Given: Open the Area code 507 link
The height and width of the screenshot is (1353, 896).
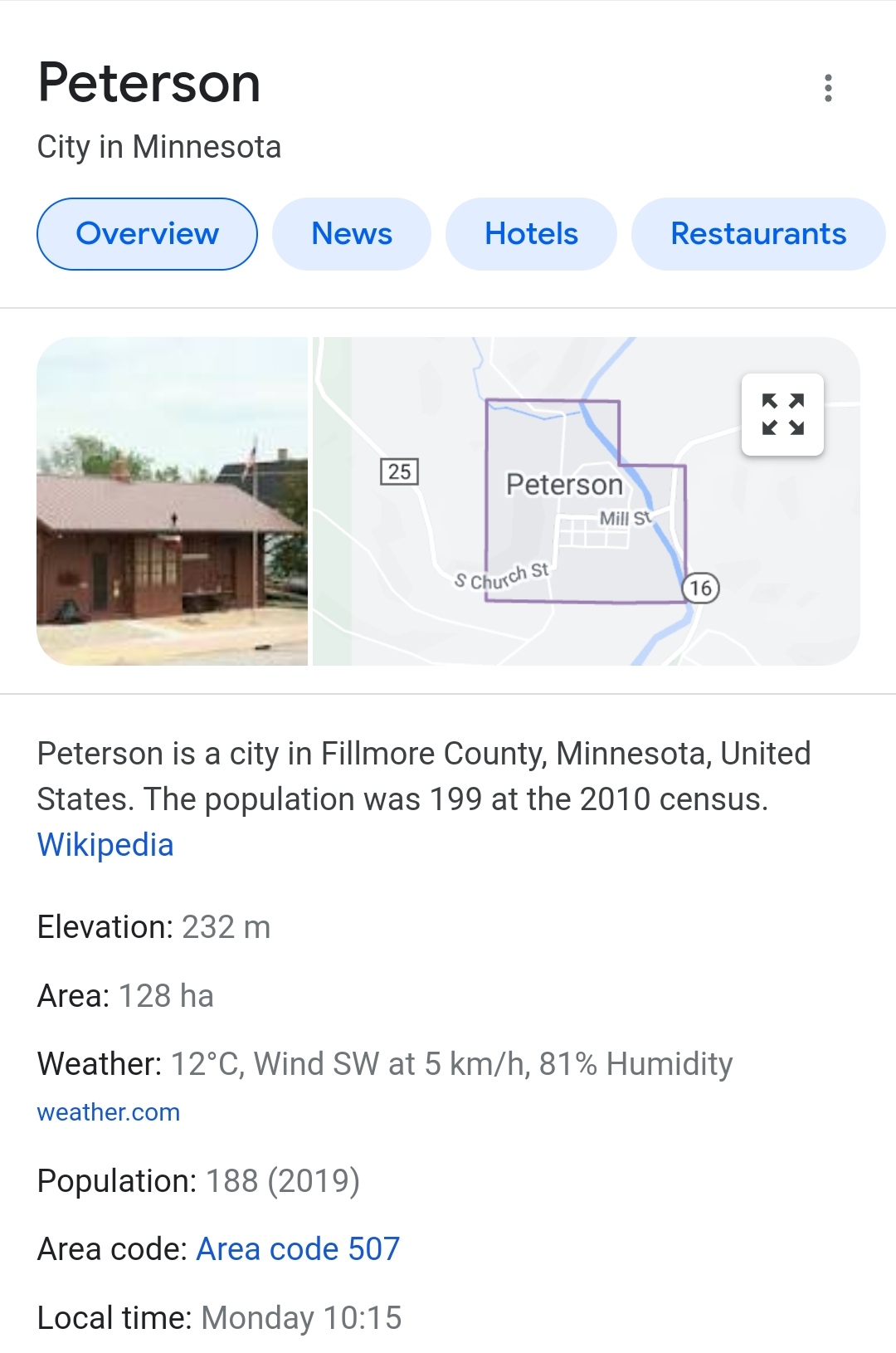Looking at the screenshot, I should click(x=298, y=1249).
